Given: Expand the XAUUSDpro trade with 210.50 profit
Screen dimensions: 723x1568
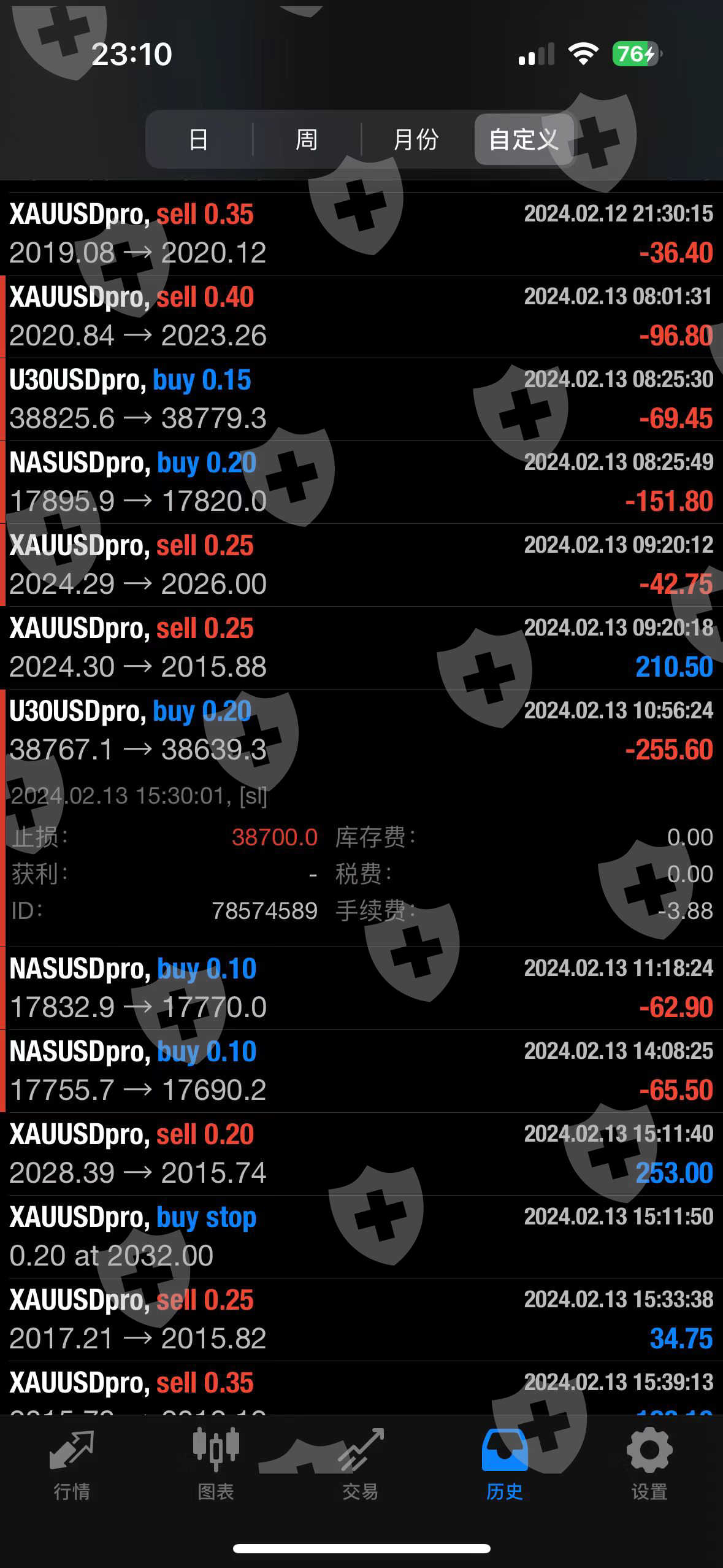Looking at the screenshot, I should tap(361, 648).
